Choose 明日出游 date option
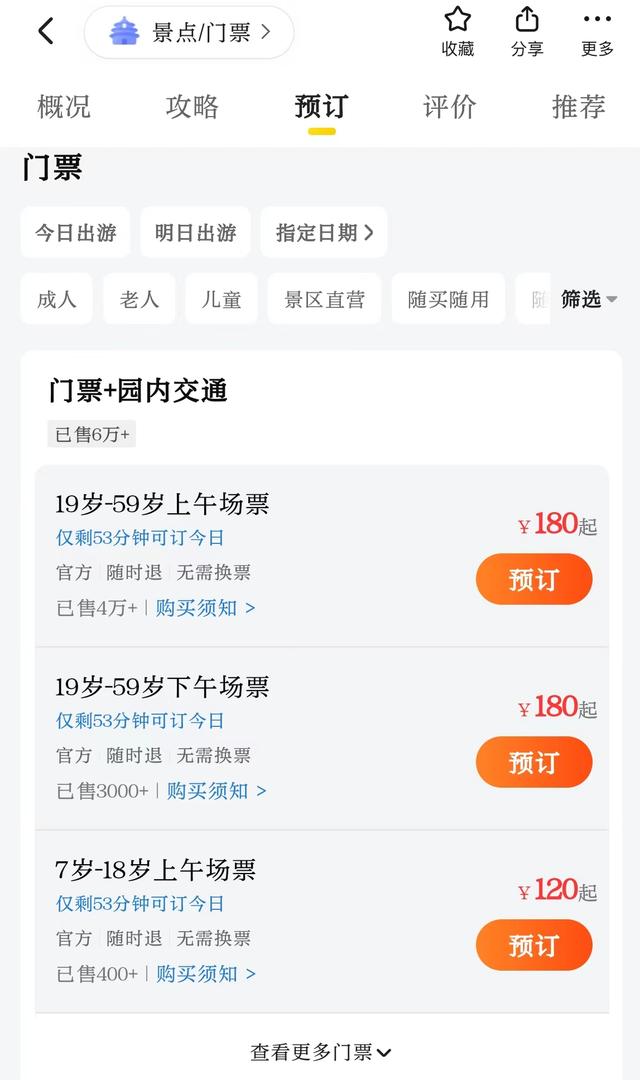The image size is (640, 1080). pos(196,233)
